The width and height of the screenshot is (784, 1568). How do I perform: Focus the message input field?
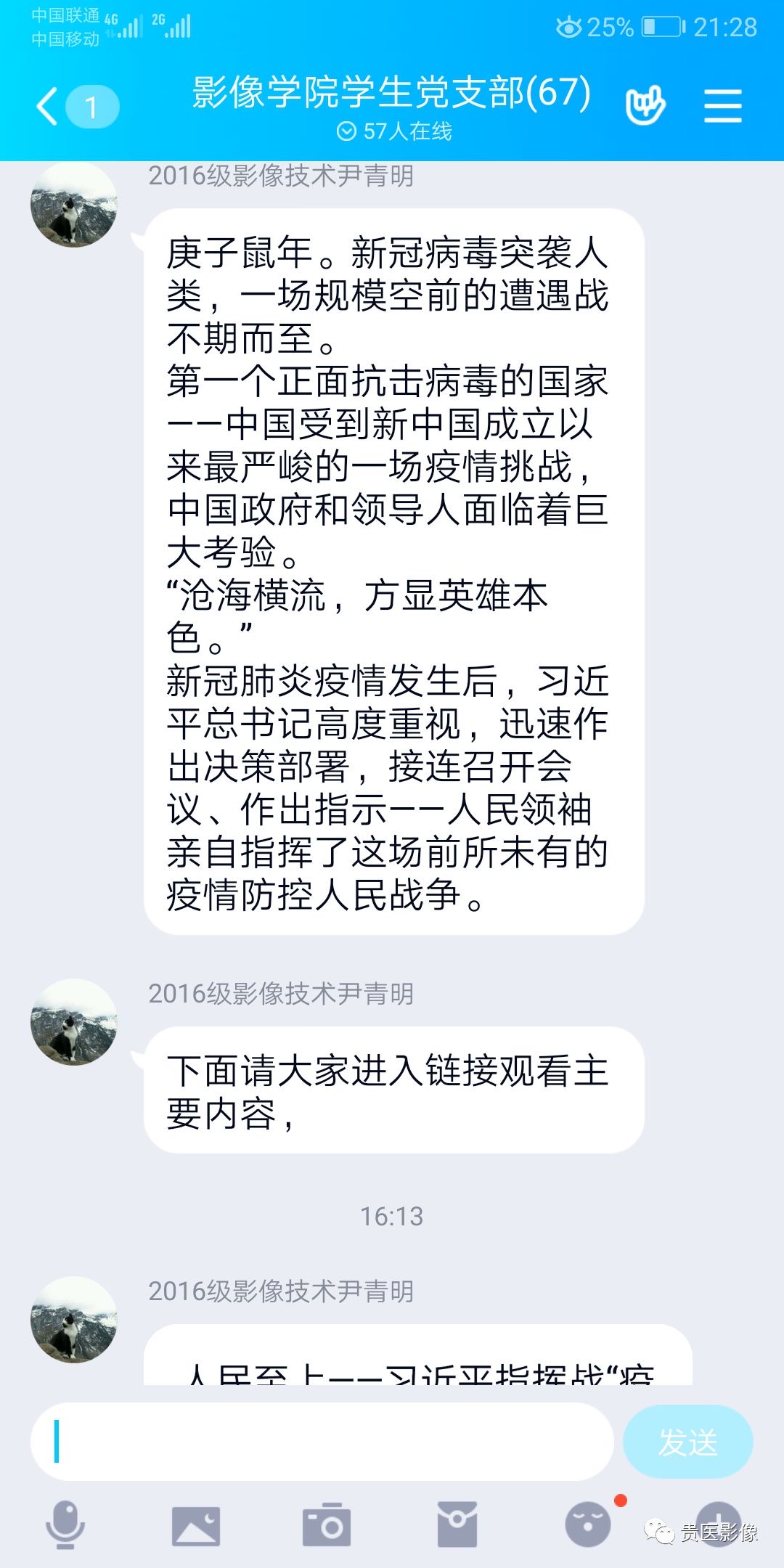pos(322,1442)
